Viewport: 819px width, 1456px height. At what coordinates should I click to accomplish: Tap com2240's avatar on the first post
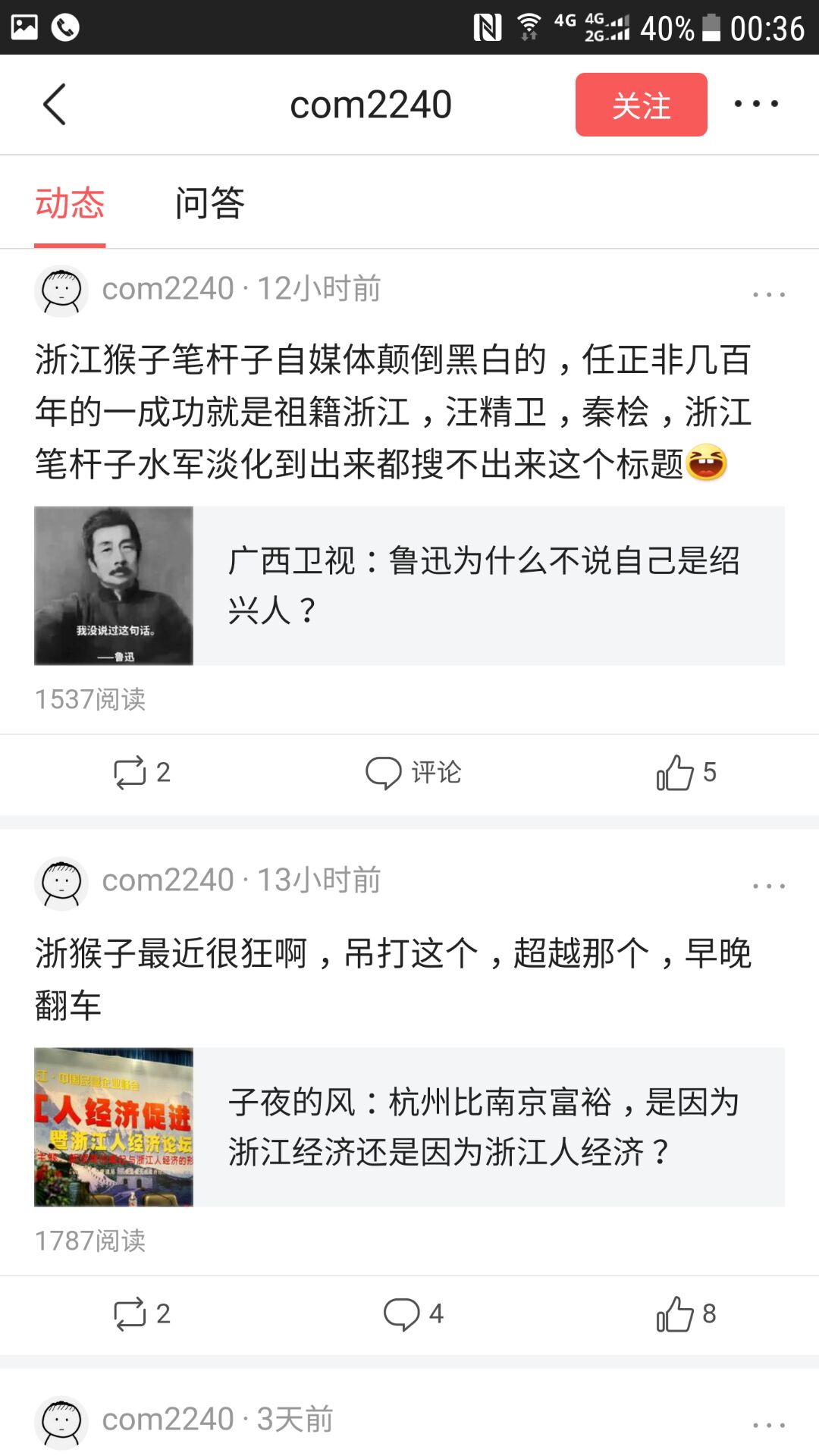point(62,290)
